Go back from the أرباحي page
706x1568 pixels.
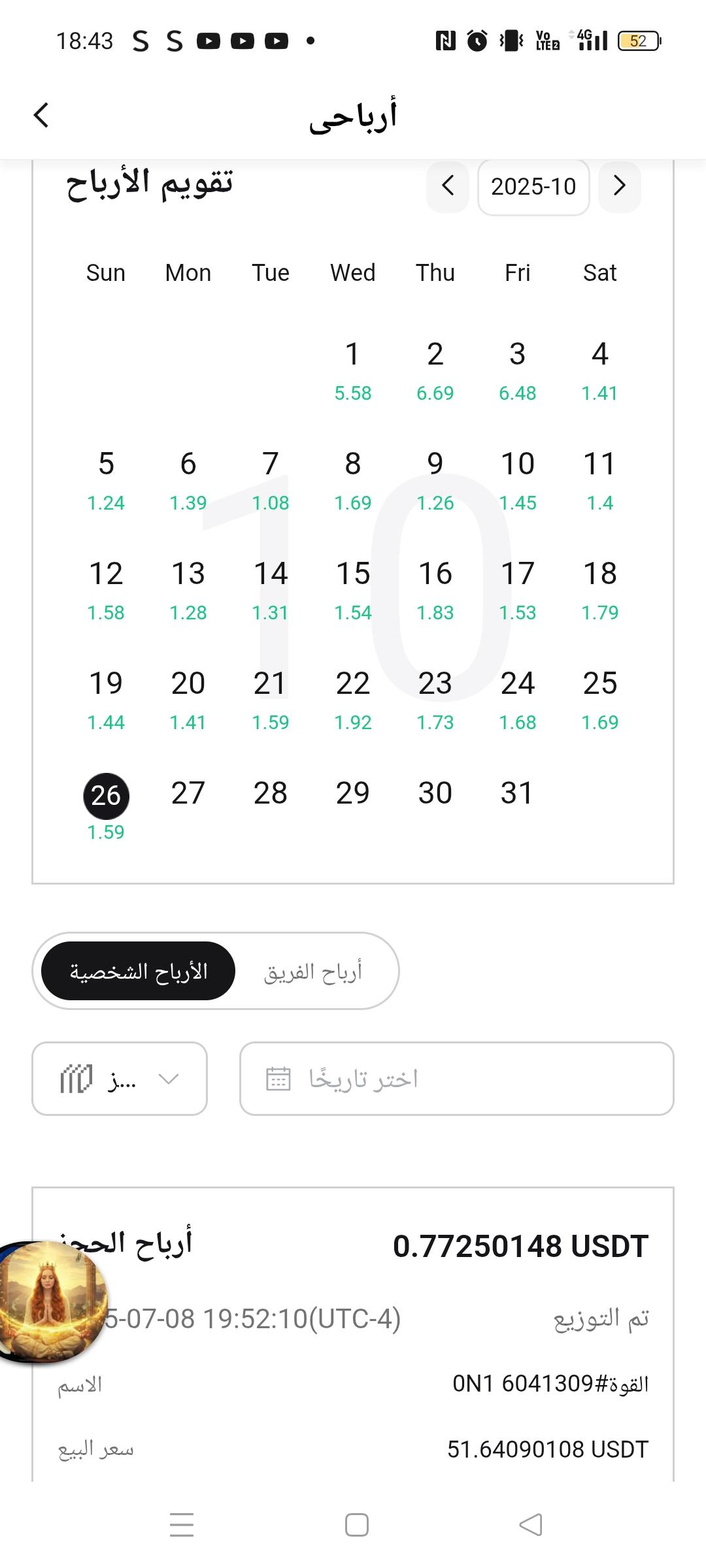[41, 116]
